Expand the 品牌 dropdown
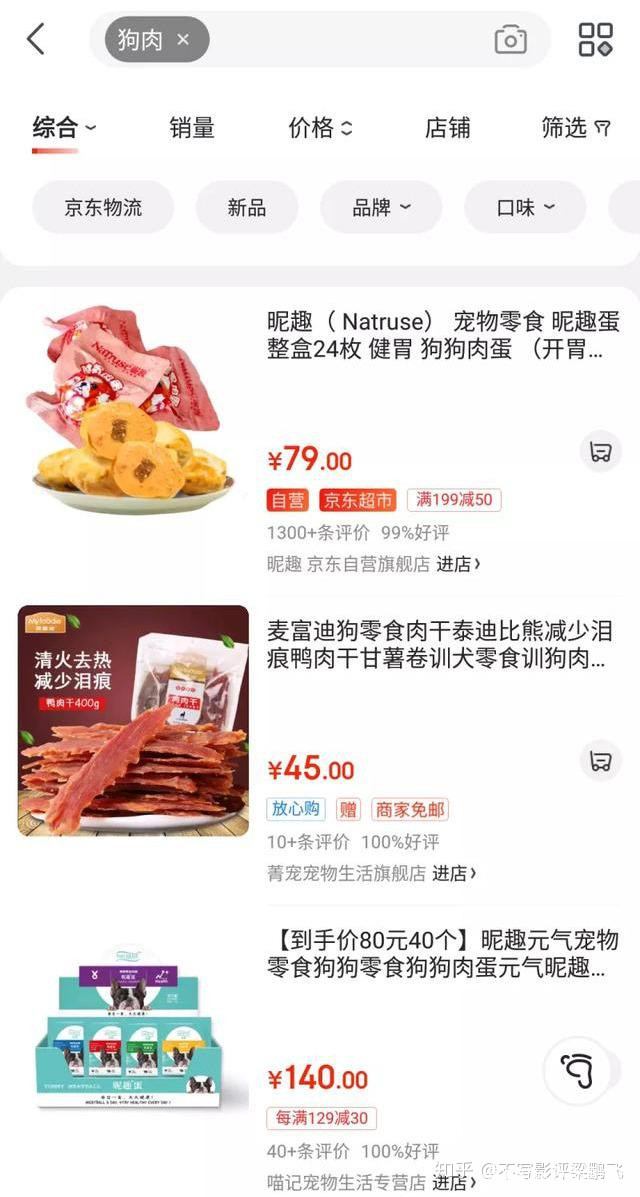 pyautogui.click(x=381, y=208)
